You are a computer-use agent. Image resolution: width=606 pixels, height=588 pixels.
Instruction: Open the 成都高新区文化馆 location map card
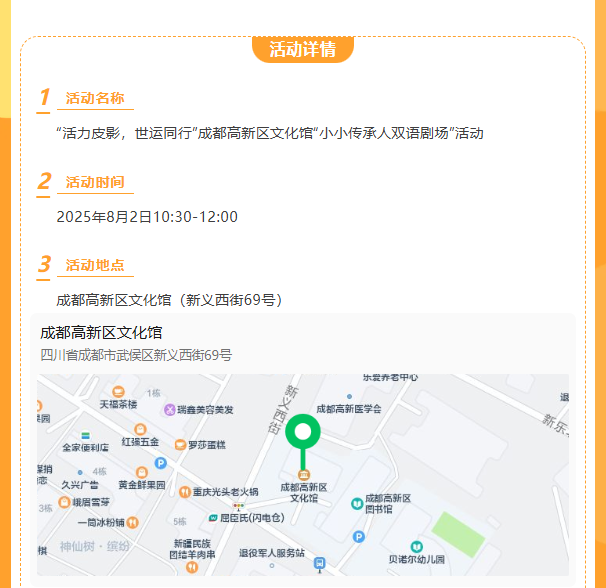tap(302, 343)
